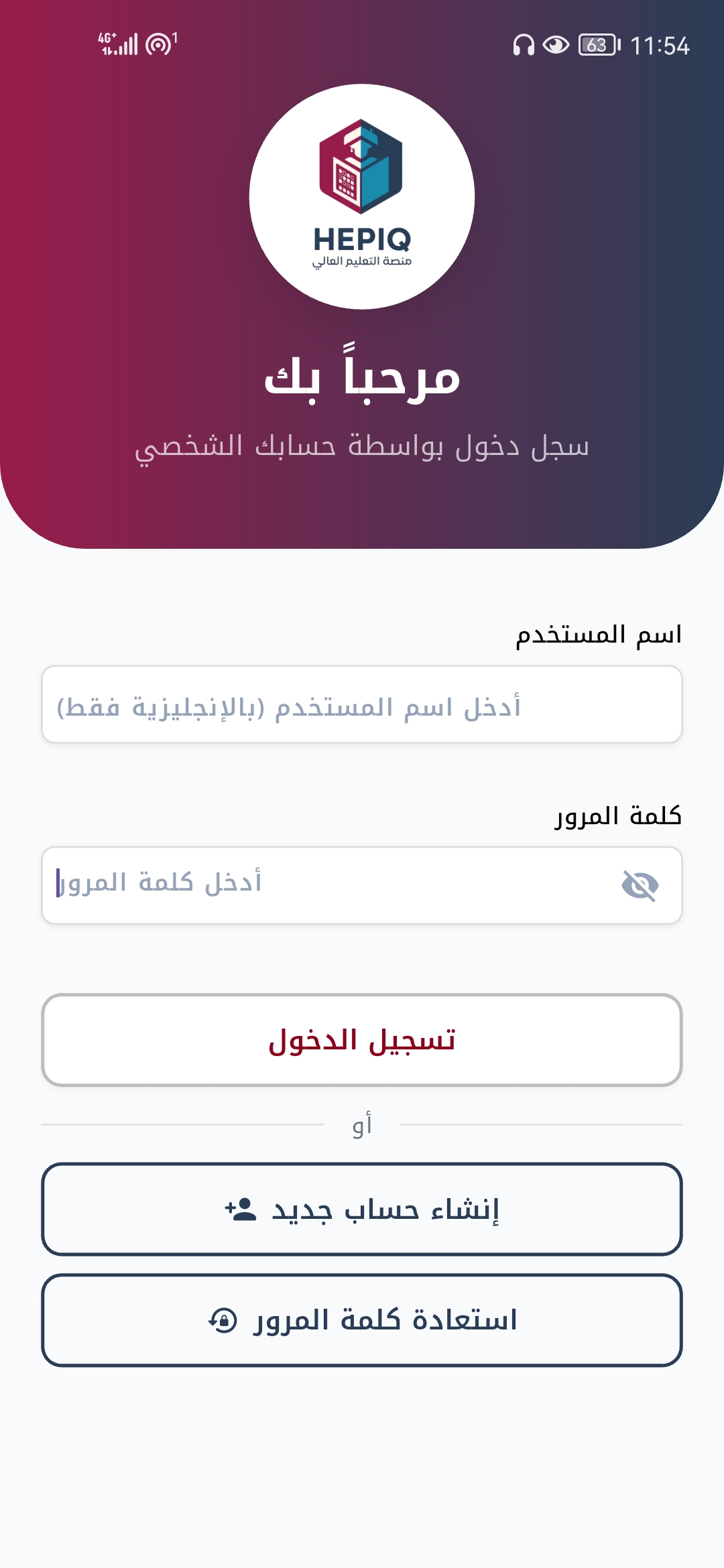Tap the تسجيل الدخول login button

[362, 1040]
